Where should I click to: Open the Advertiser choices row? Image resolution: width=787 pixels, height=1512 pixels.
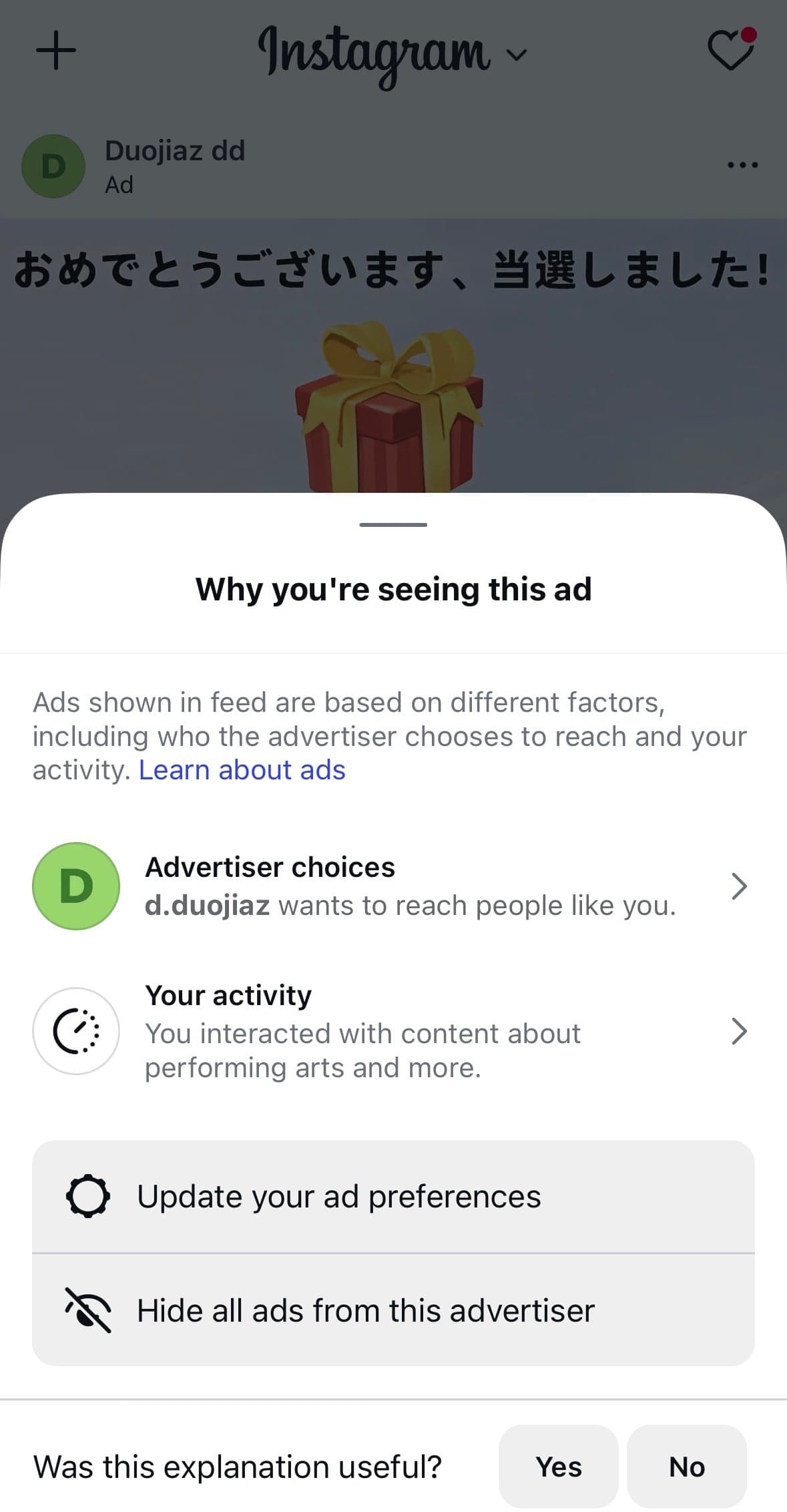tap(393, 886)
